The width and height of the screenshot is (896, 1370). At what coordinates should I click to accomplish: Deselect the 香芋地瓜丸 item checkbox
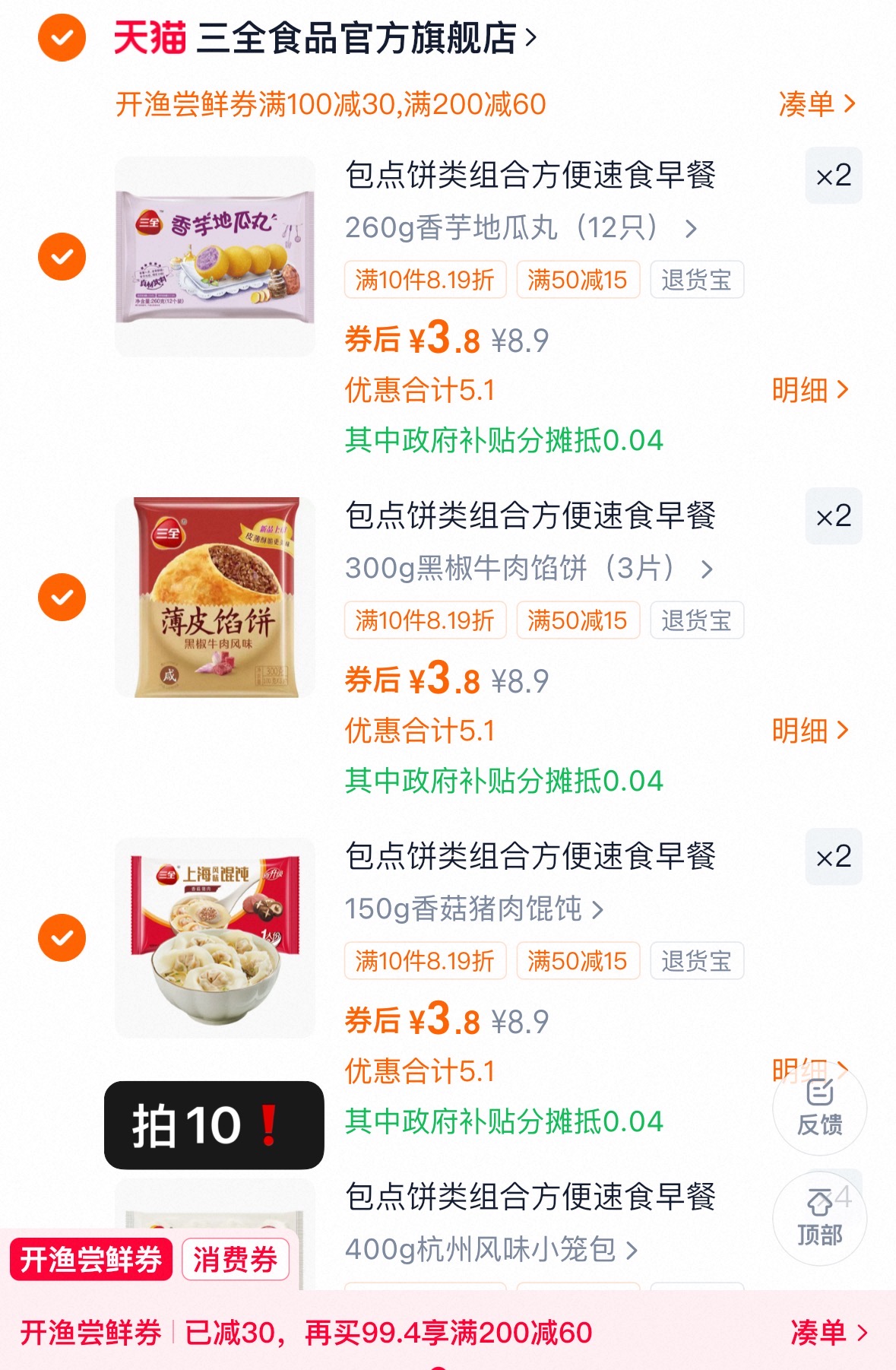62,256
